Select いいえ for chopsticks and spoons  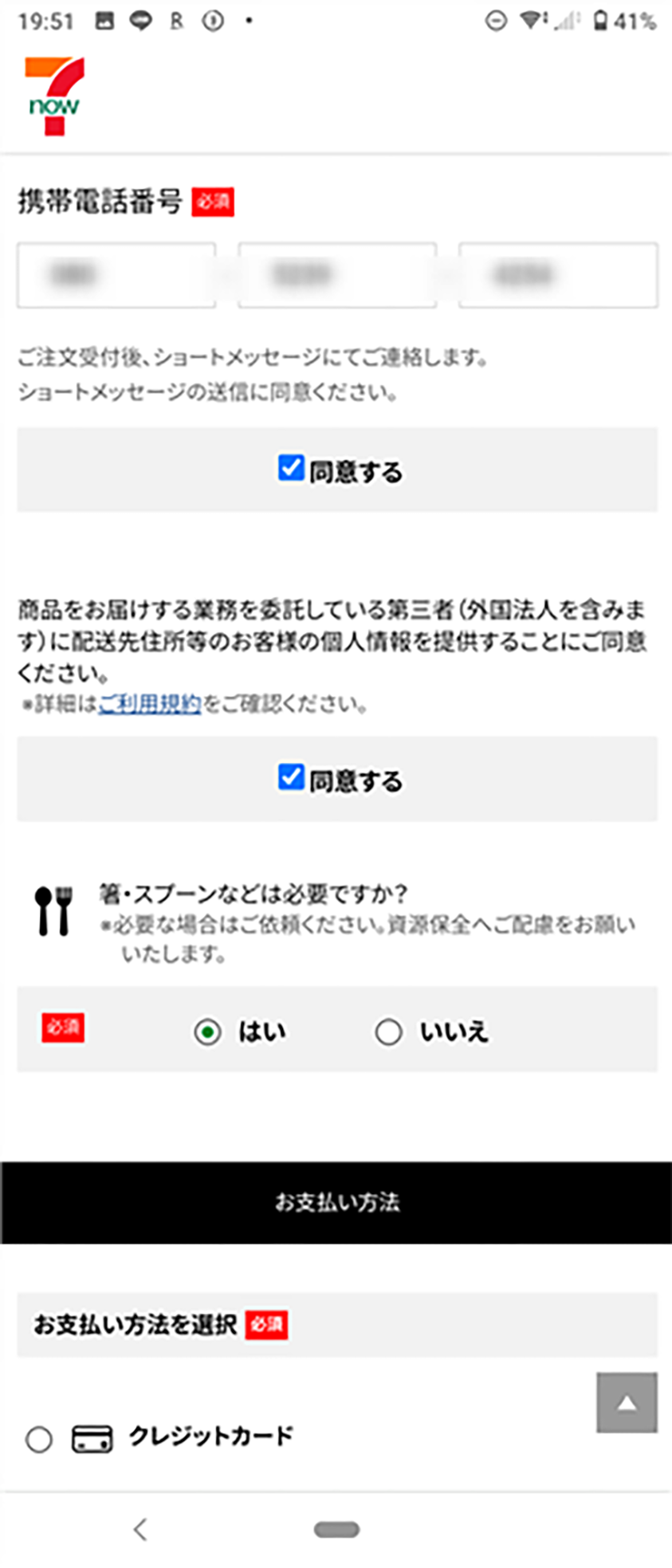point(388,1032)
